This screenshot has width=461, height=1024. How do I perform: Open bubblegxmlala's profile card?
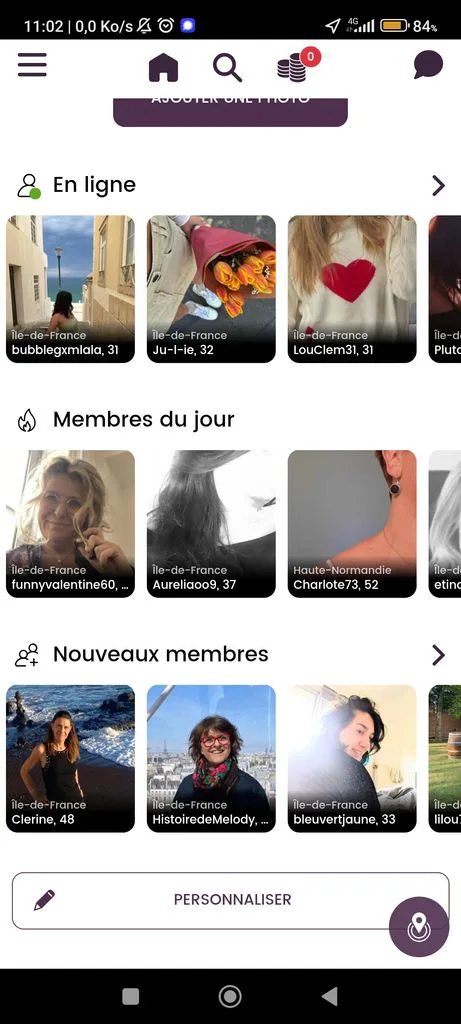pos(71,289)
